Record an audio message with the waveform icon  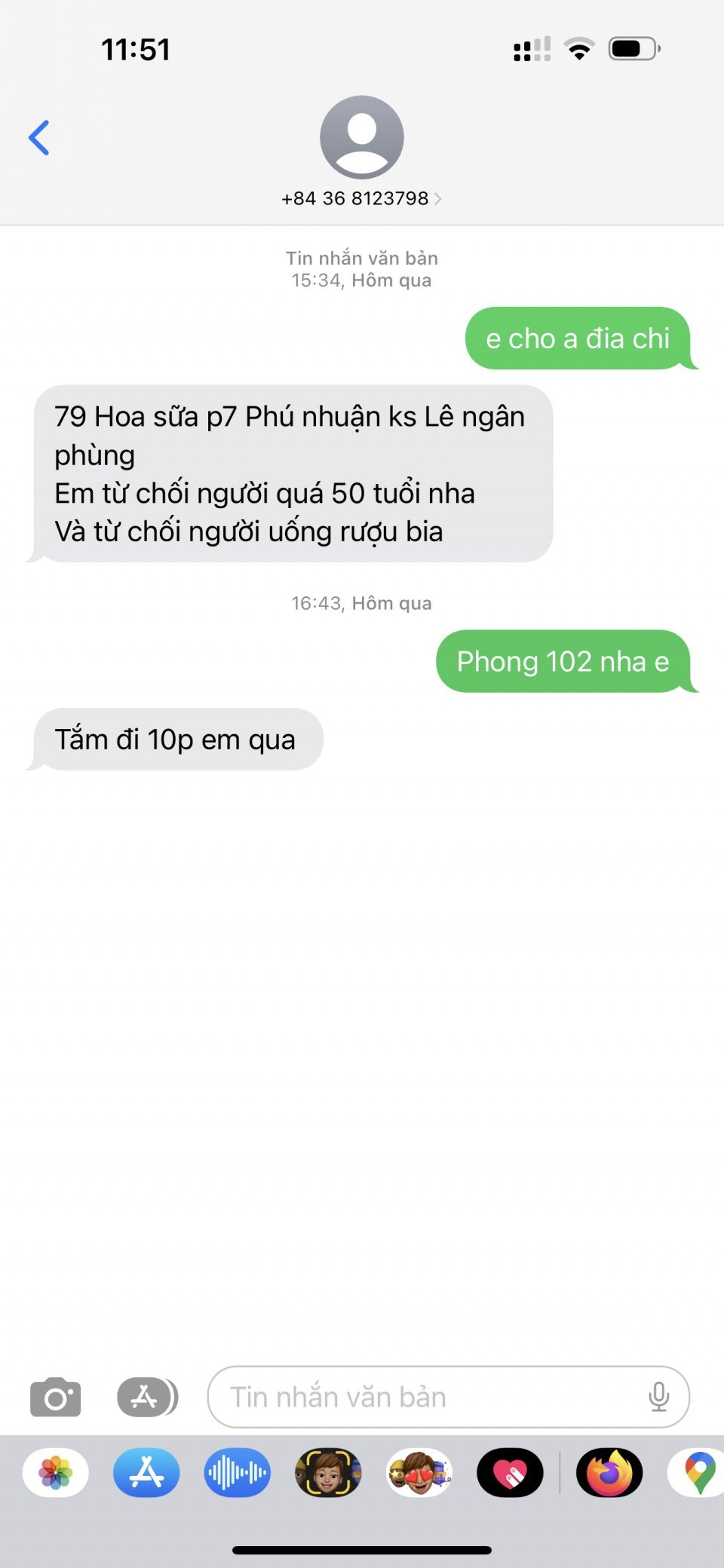[238, 1472]
